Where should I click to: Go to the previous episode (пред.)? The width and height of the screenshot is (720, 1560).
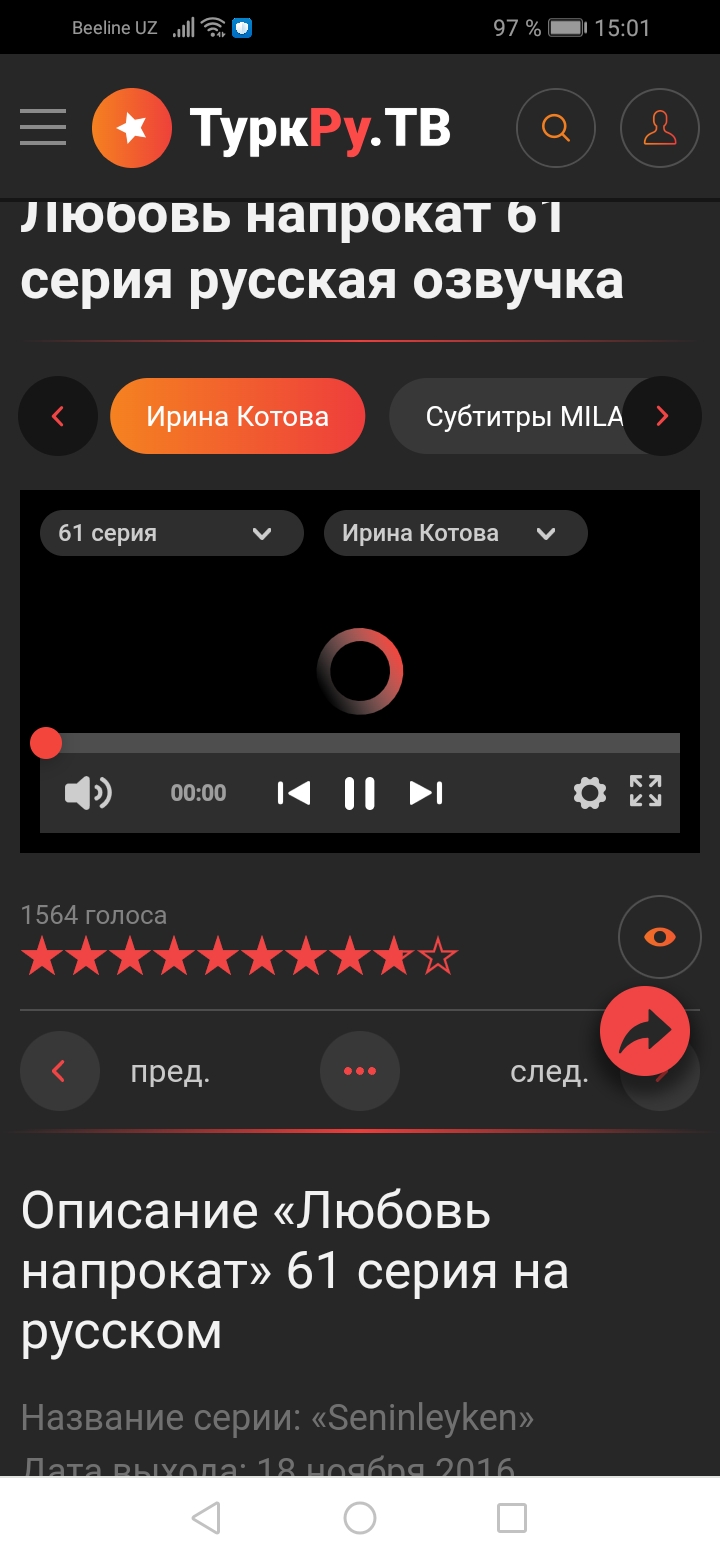click(60, 1072)
